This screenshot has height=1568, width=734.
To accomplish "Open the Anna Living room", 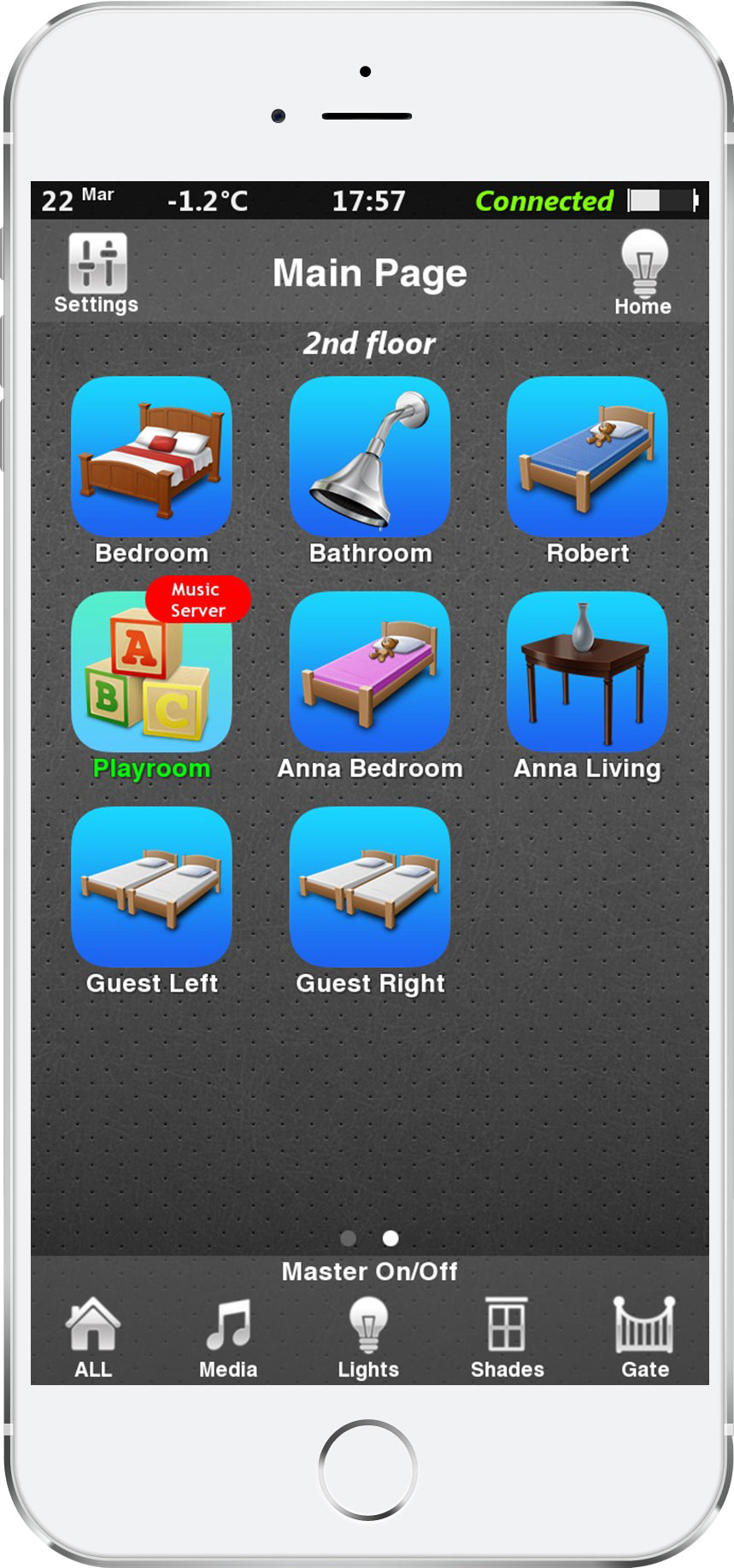I will click(587, 672).
